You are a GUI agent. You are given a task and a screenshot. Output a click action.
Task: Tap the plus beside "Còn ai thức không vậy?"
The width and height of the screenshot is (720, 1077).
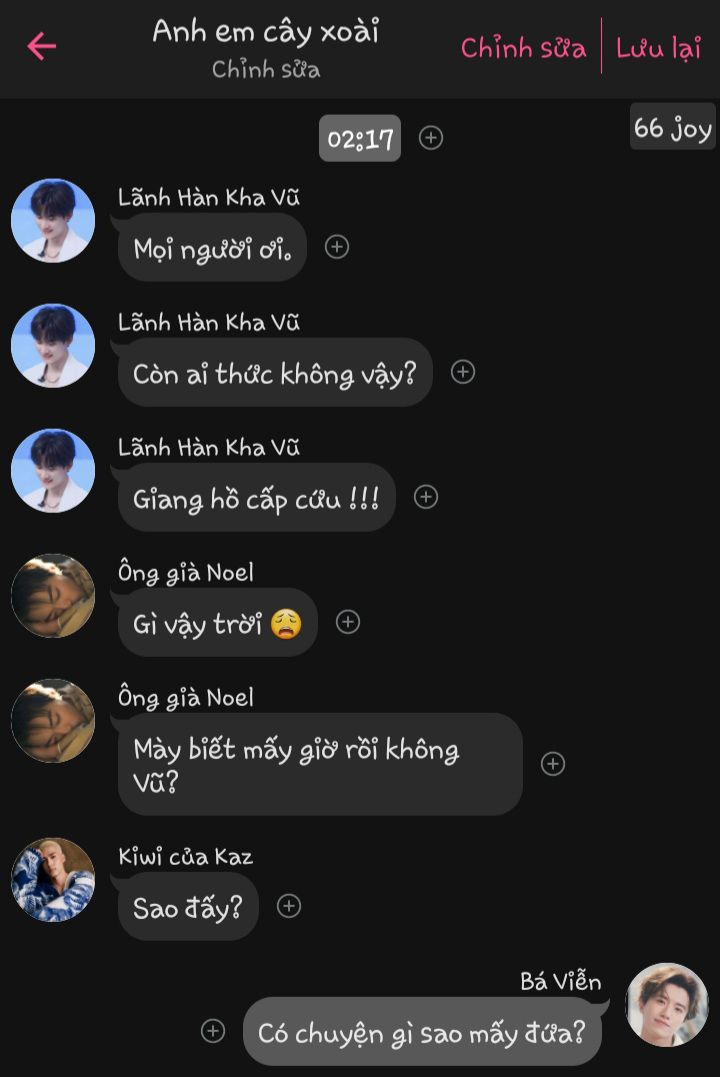(x=462, y=372)
